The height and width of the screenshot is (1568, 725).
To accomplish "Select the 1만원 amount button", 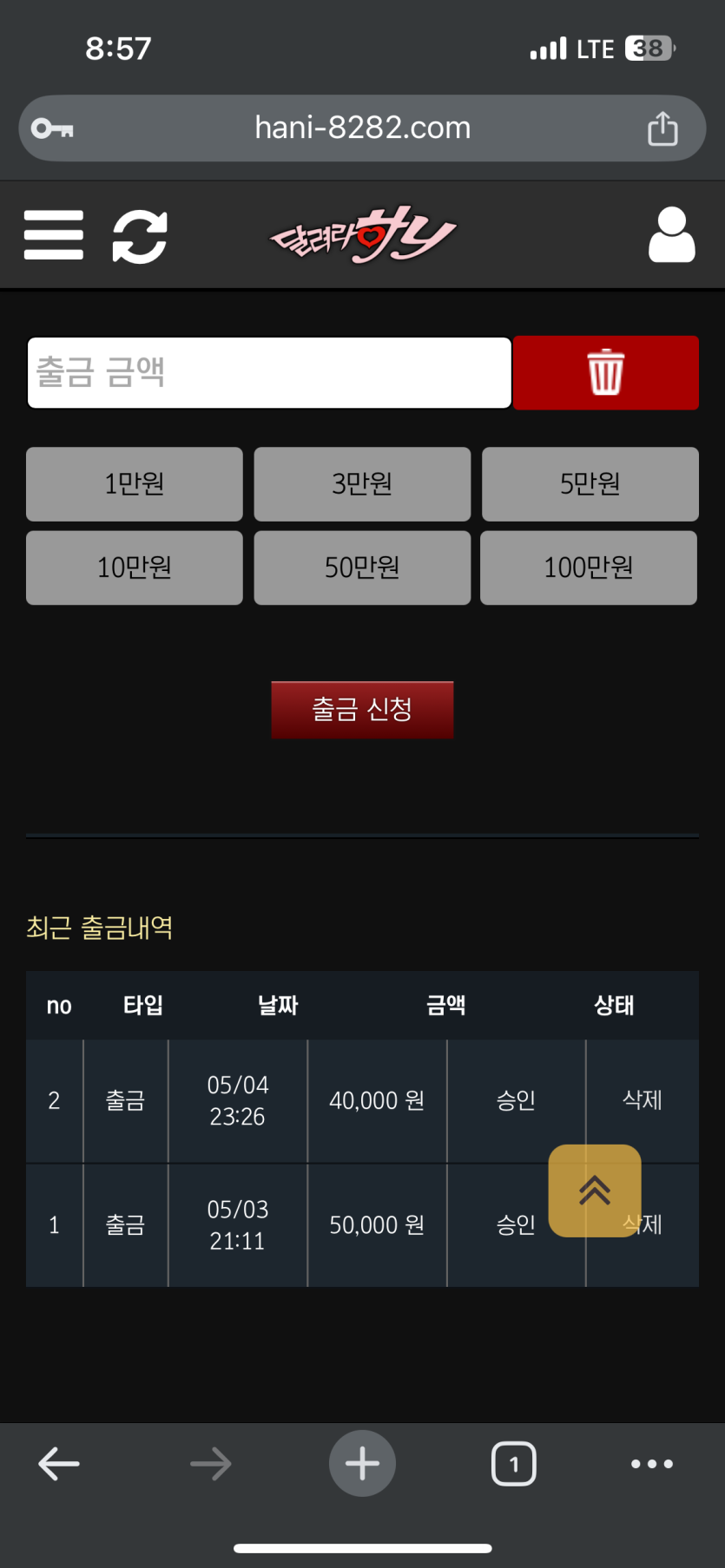I will click(x=135, y=484).
